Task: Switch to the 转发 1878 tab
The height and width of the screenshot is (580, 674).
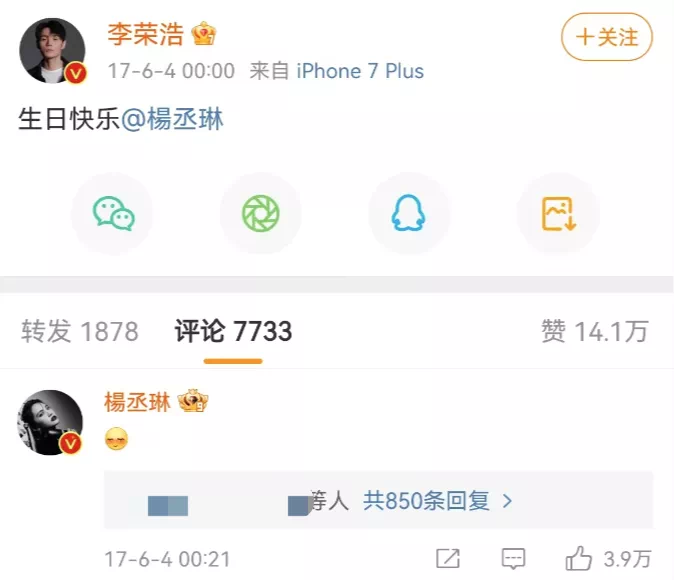Action: click(80, 332)
